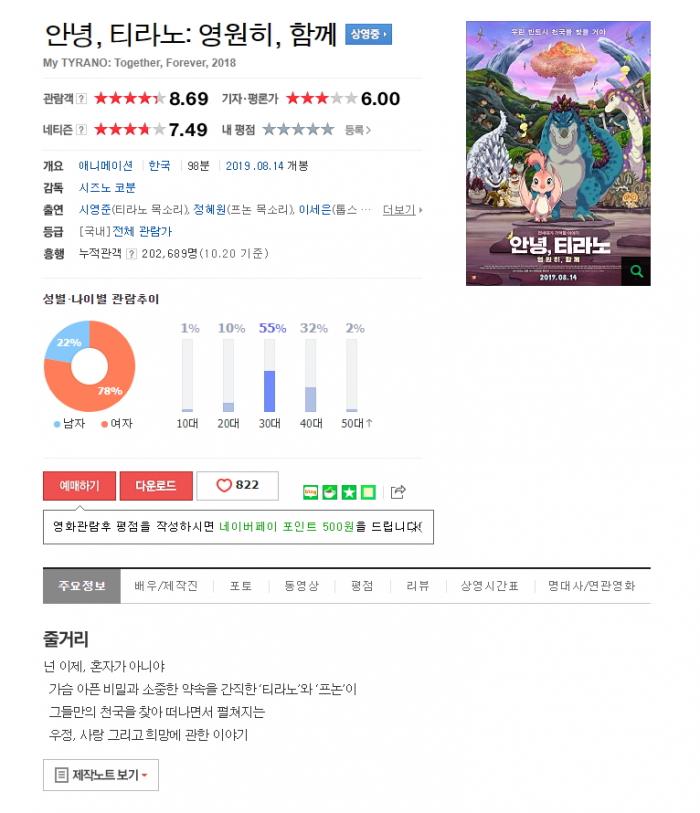Open the 관람객 rating help icon

click(x=82, y=99)
